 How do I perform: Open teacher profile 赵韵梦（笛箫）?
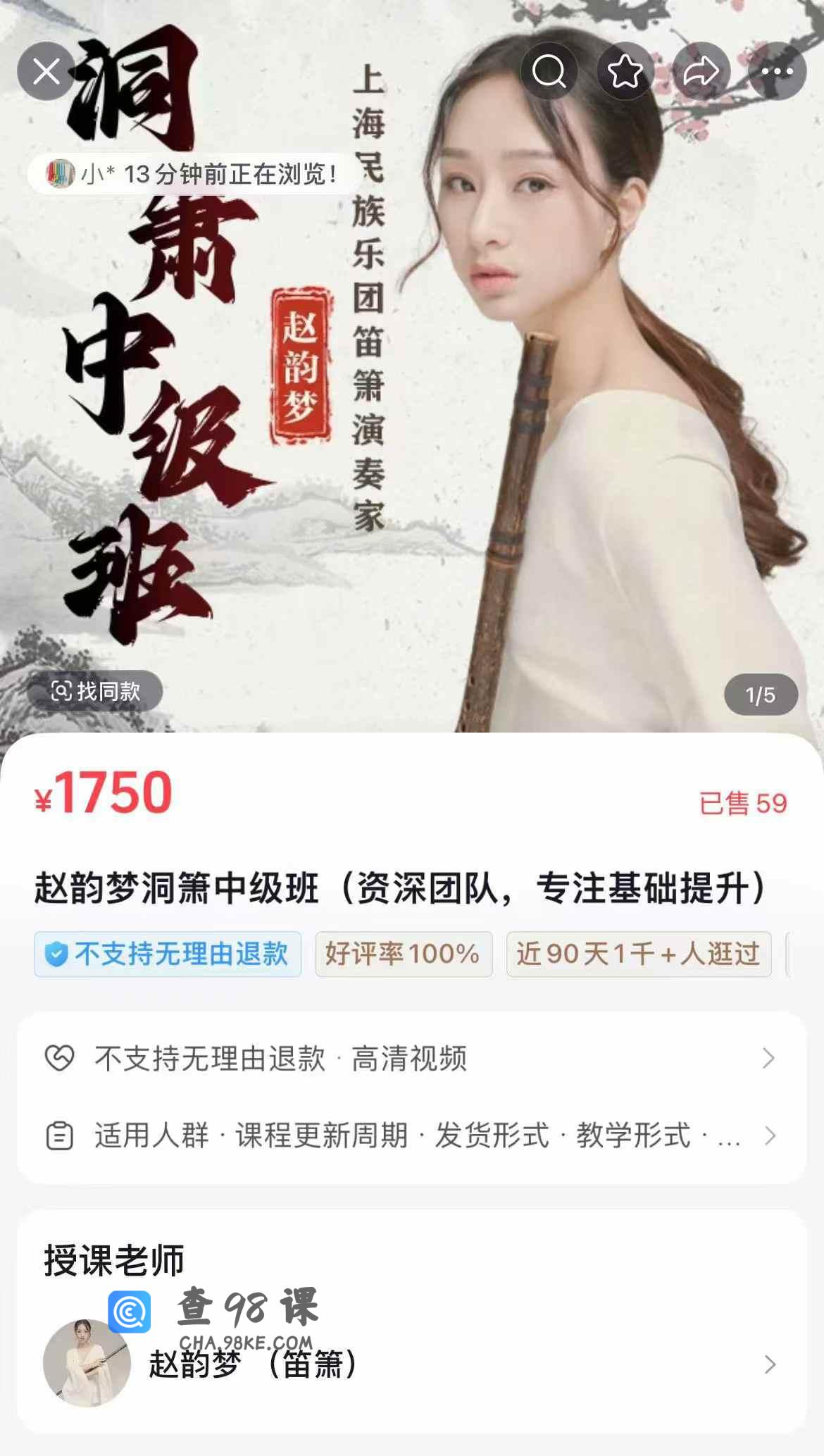(411, 1364)
